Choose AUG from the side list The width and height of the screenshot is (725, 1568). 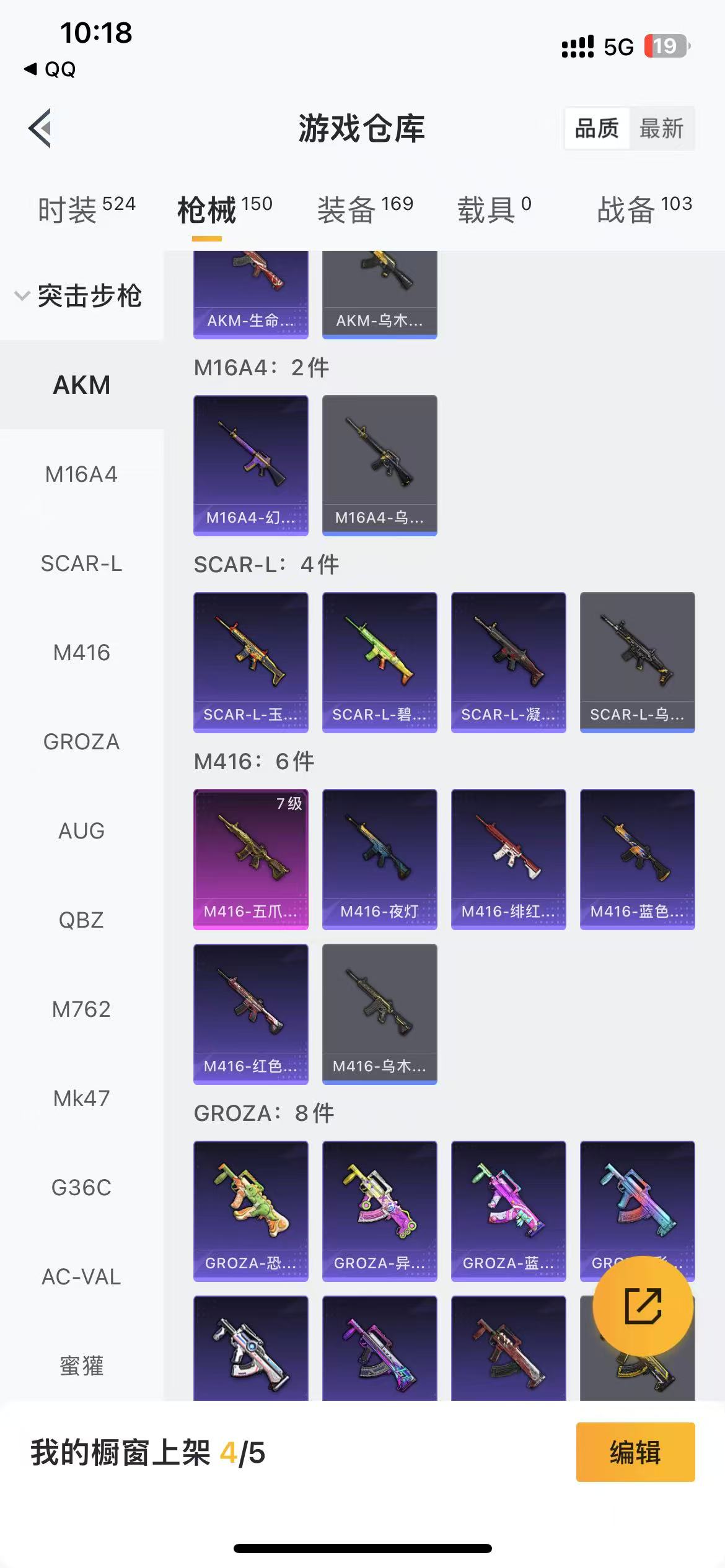pyautogui.click(x=81, y=831)
